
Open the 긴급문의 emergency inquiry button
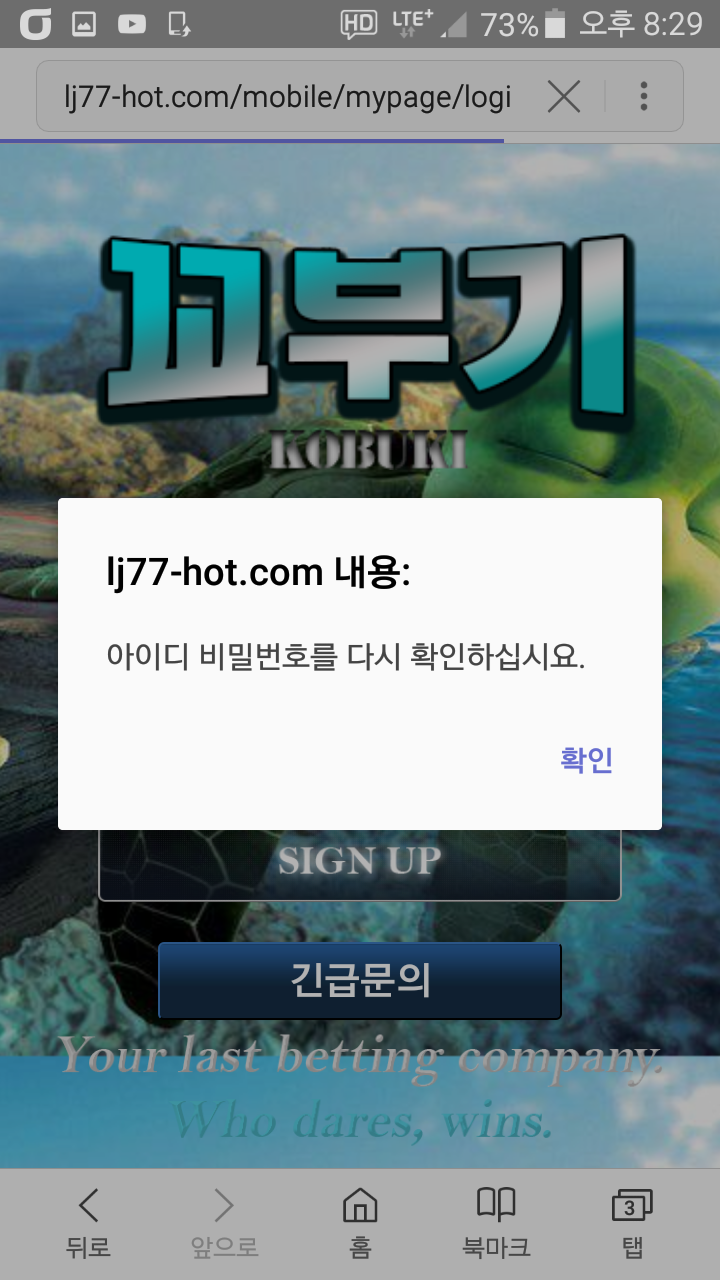point(360,980)
